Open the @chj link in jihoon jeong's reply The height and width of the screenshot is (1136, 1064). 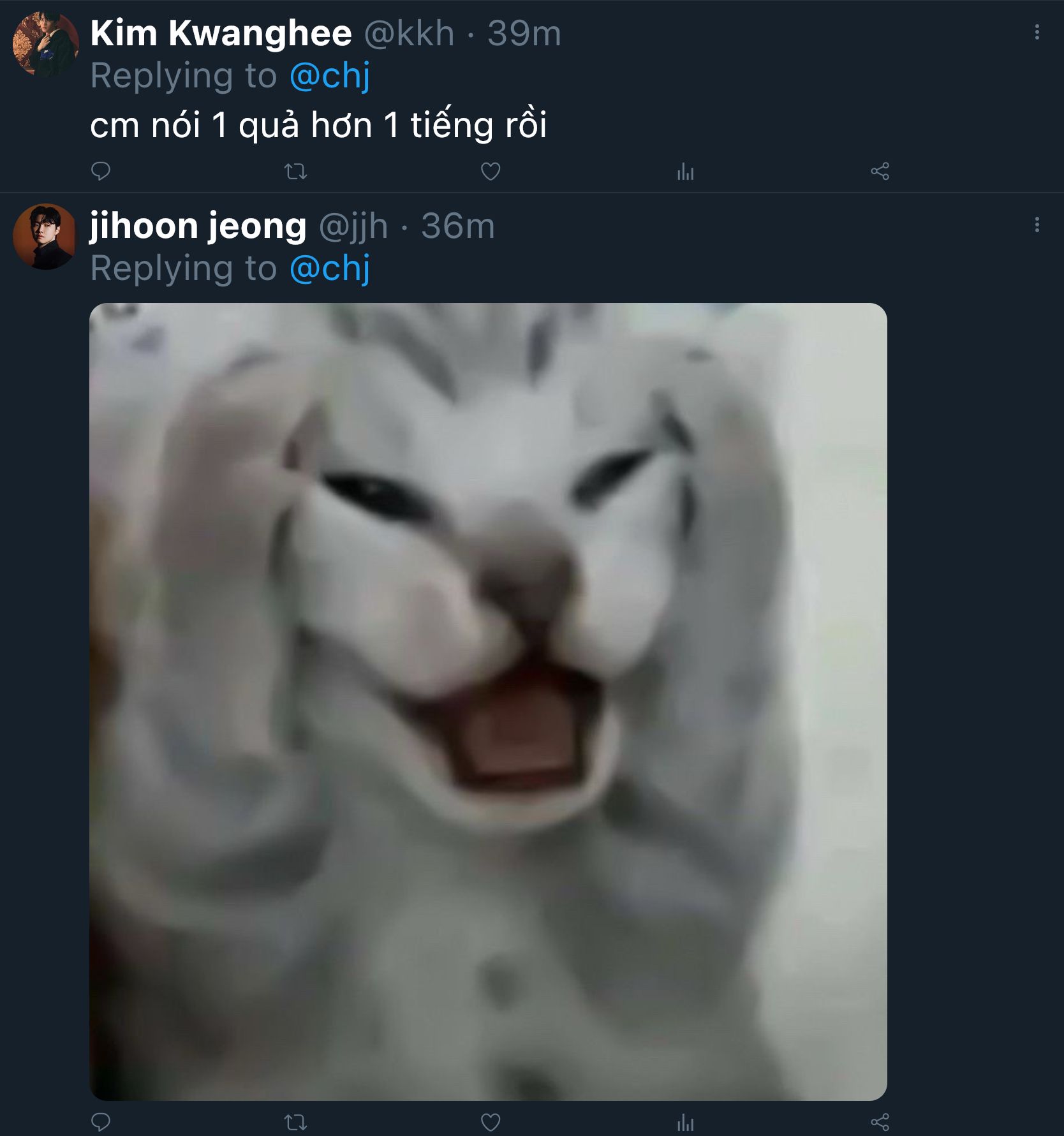(x=329, y=269)
